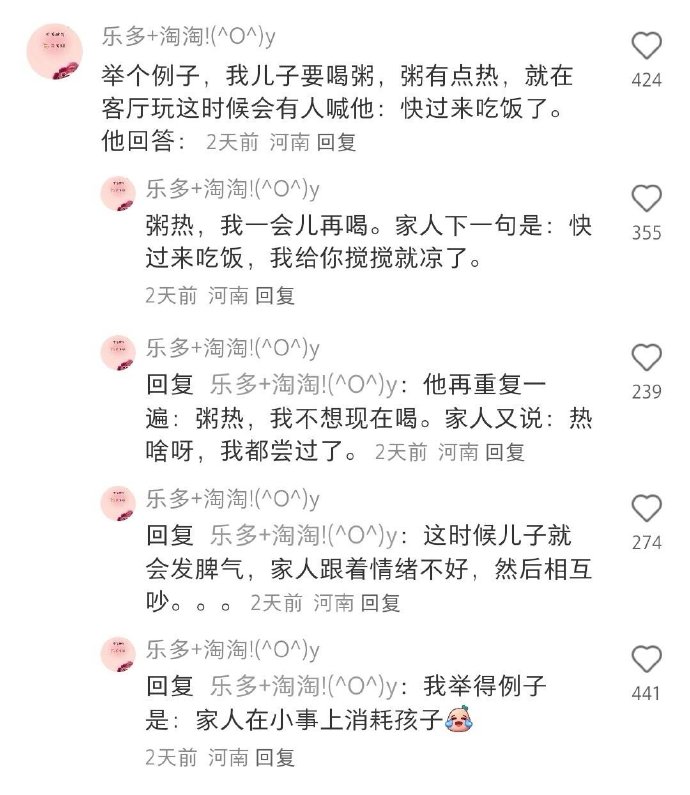
Task: Like the comment with 424 likes
Action: [x=647, y=46]
